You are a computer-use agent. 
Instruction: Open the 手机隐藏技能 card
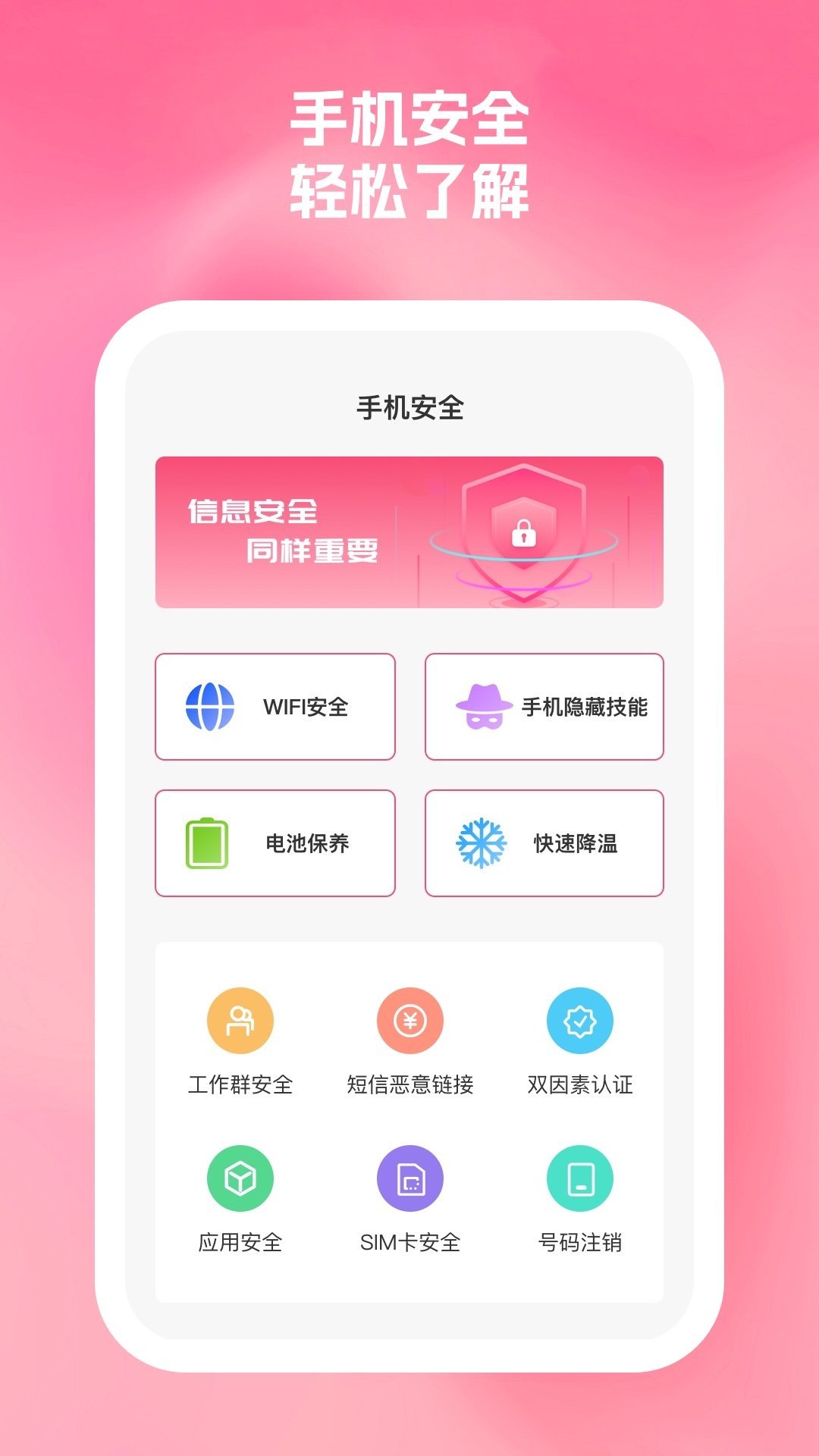pos(544,706)
